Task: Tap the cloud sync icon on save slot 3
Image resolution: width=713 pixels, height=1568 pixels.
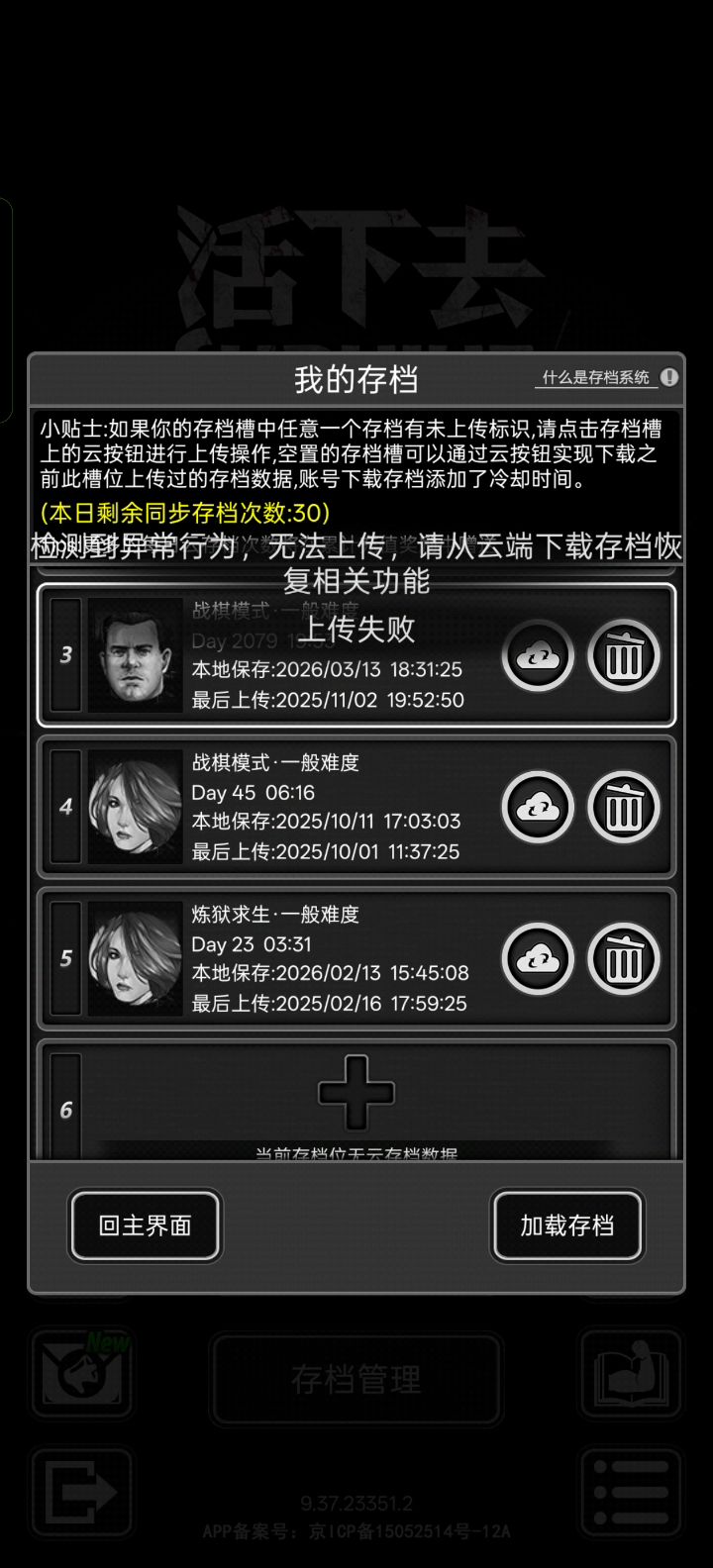Action: (538, 656)
